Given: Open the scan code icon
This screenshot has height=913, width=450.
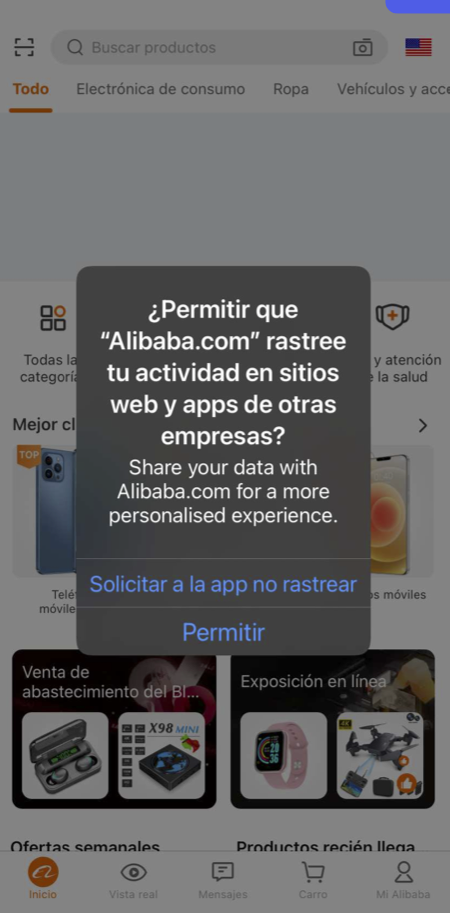Looking at the screenshot, I should [x=24, y=47].
